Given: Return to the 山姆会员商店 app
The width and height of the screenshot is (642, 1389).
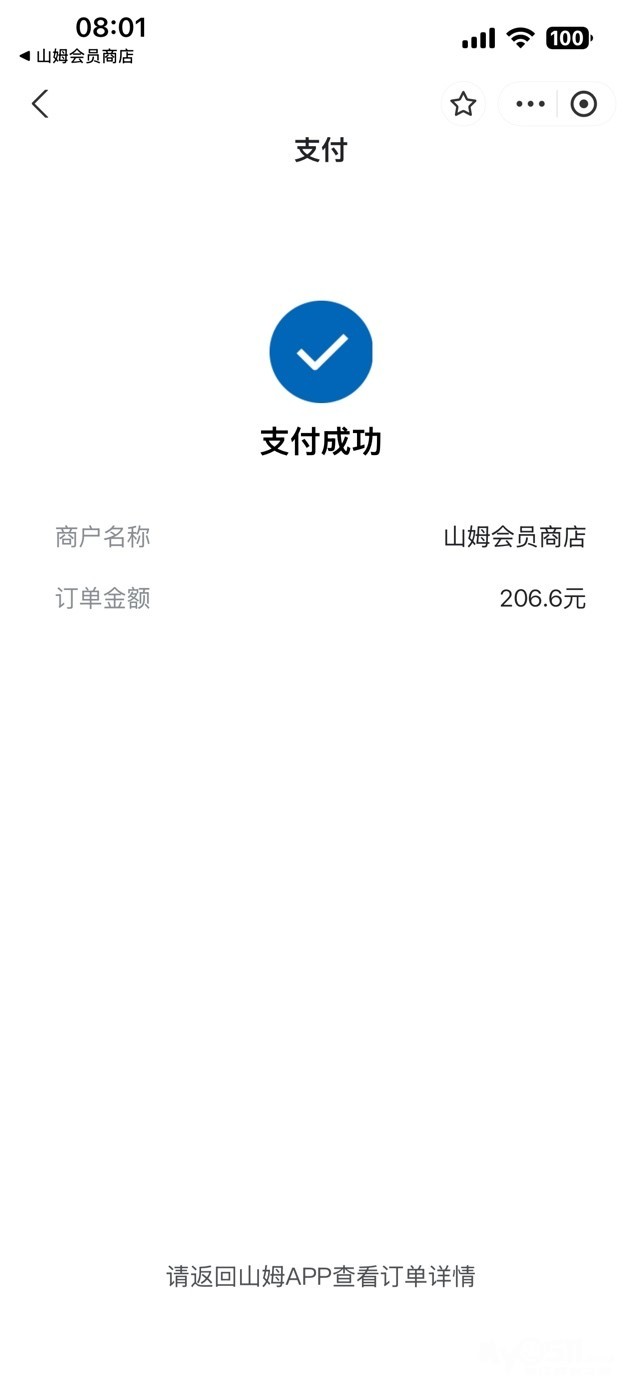Looking at the screenshot, I should click(76, 57).
